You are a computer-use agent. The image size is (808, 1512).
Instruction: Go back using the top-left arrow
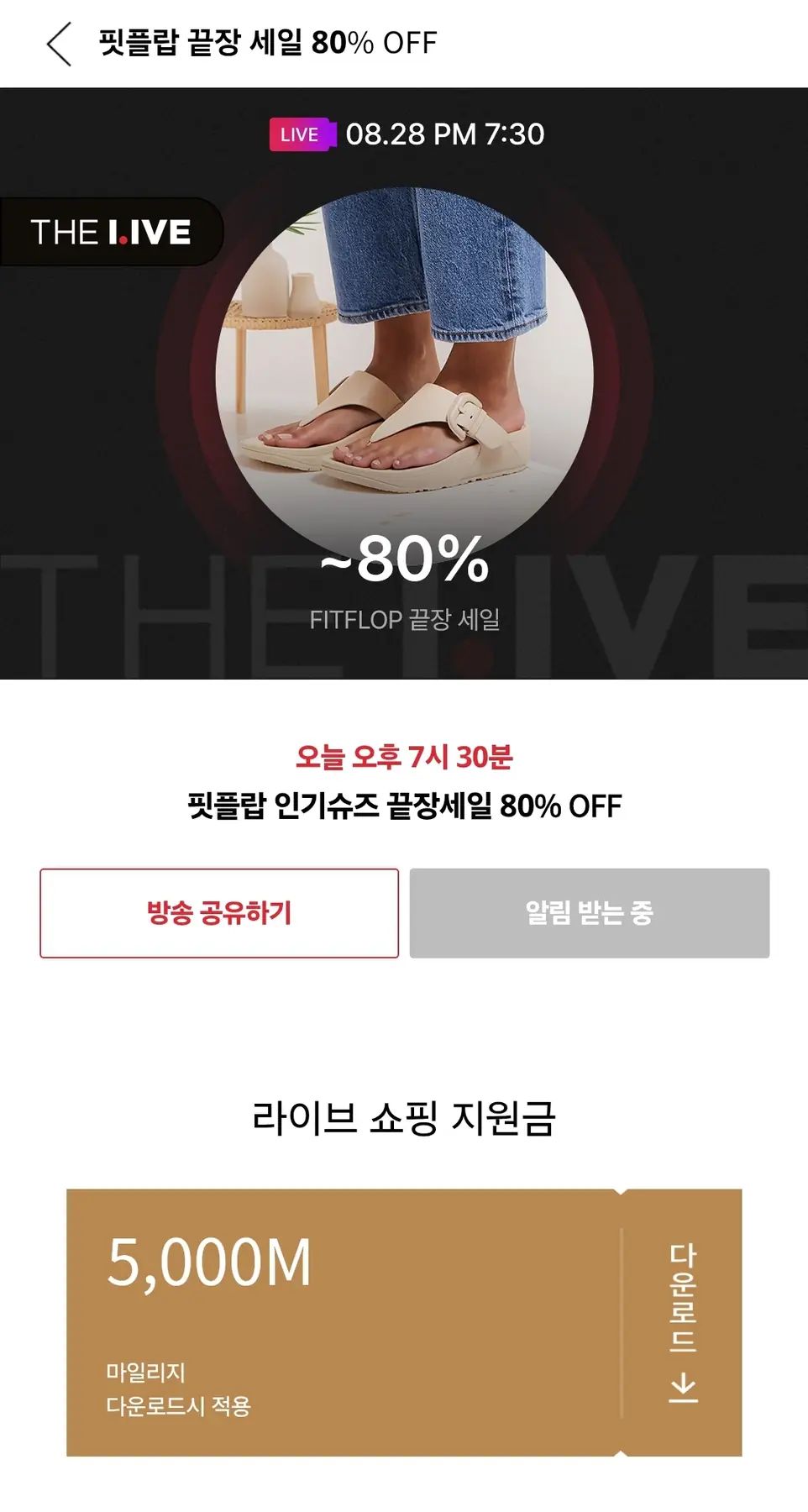pos(59,44)
